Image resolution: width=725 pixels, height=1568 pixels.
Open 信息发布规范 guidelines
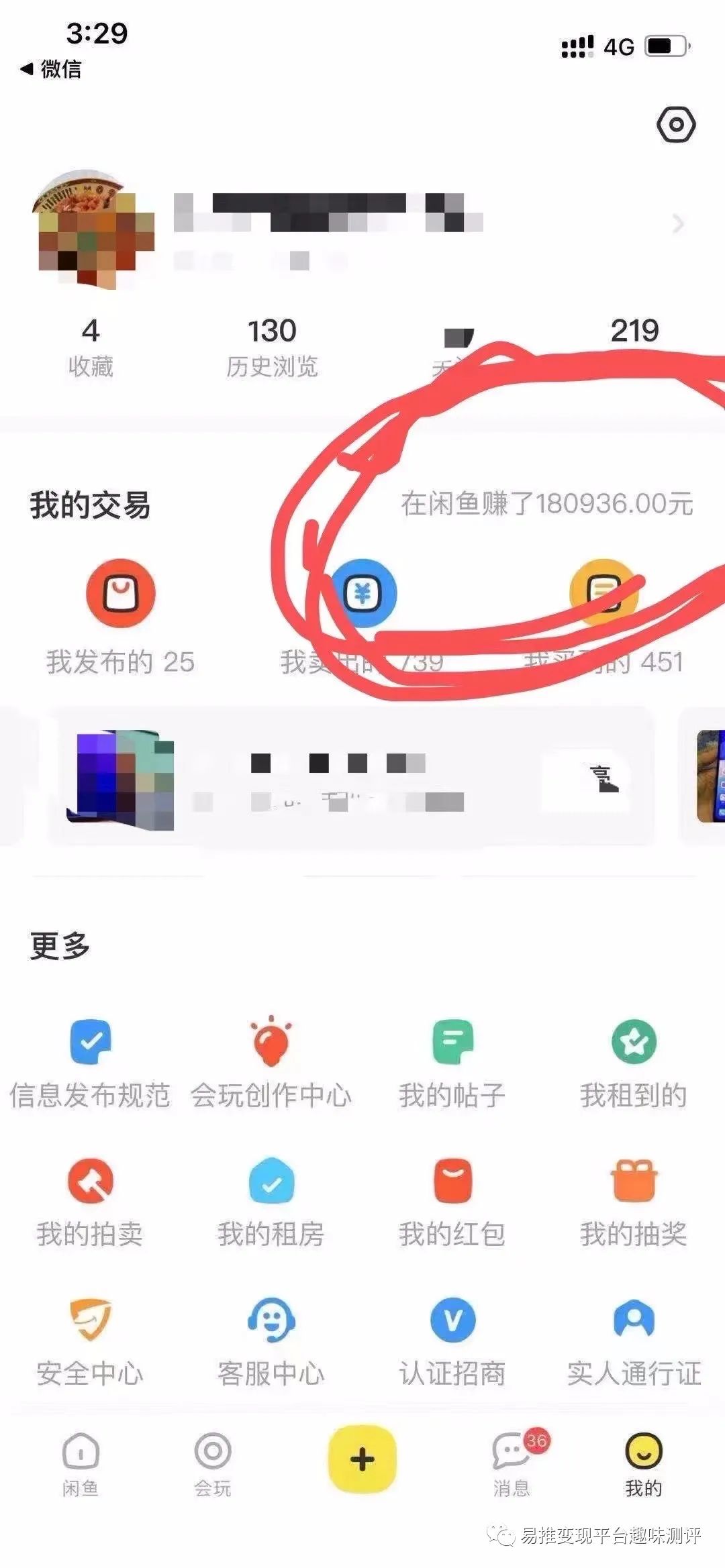[x=90, y=1063]
